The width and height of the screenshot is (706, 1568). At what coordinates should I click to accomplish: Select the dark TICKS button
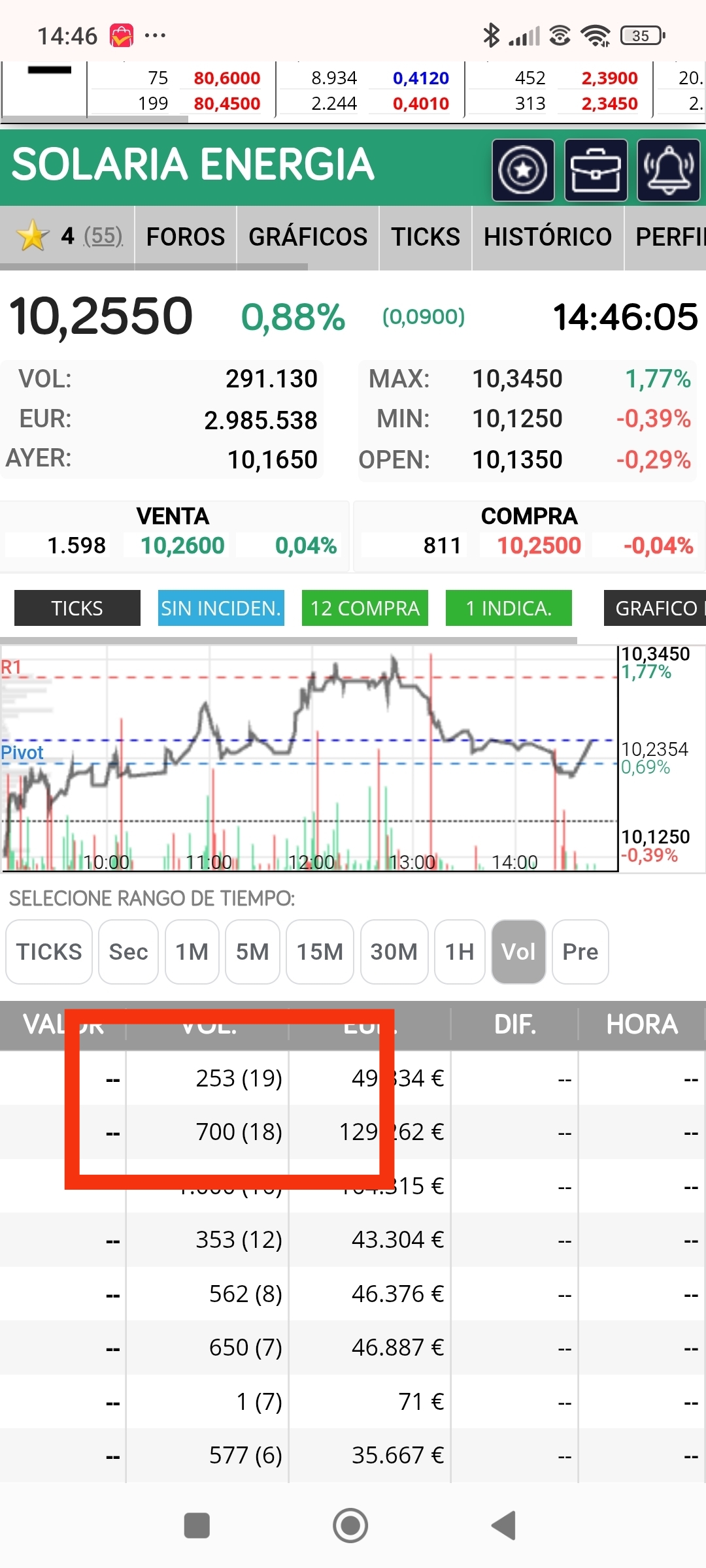tap(77, 608)
